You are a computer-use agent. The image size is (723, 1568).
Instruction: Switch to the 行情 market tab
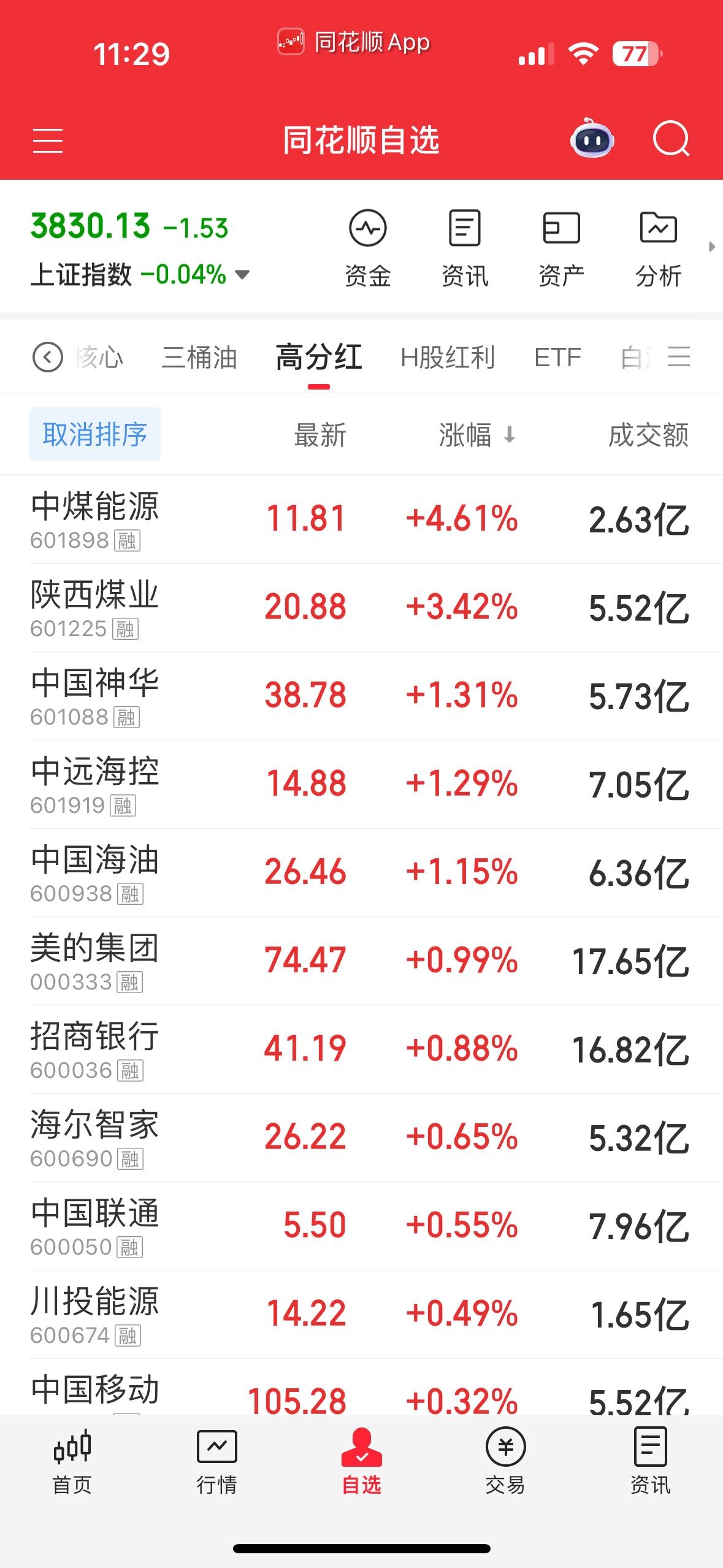(x=216, y=1462)
